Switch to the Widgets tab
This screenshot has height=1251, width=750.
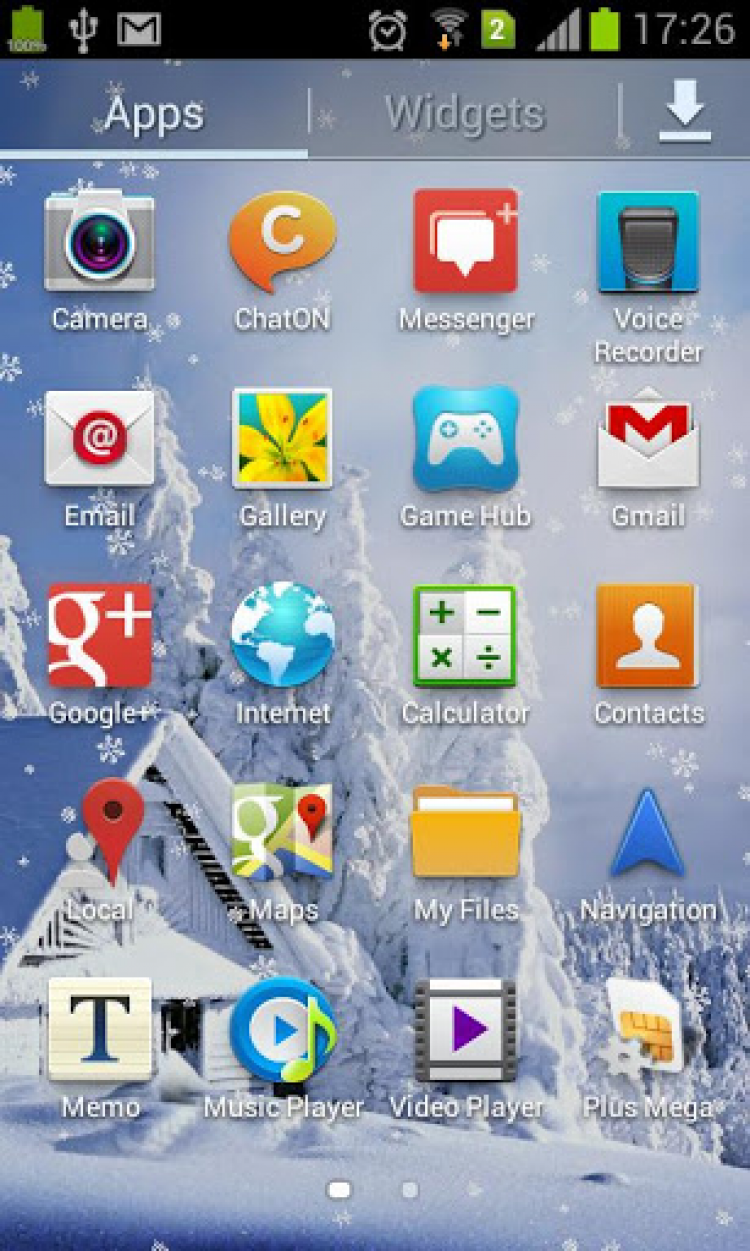pyautogui.click(x=465, y=112)
